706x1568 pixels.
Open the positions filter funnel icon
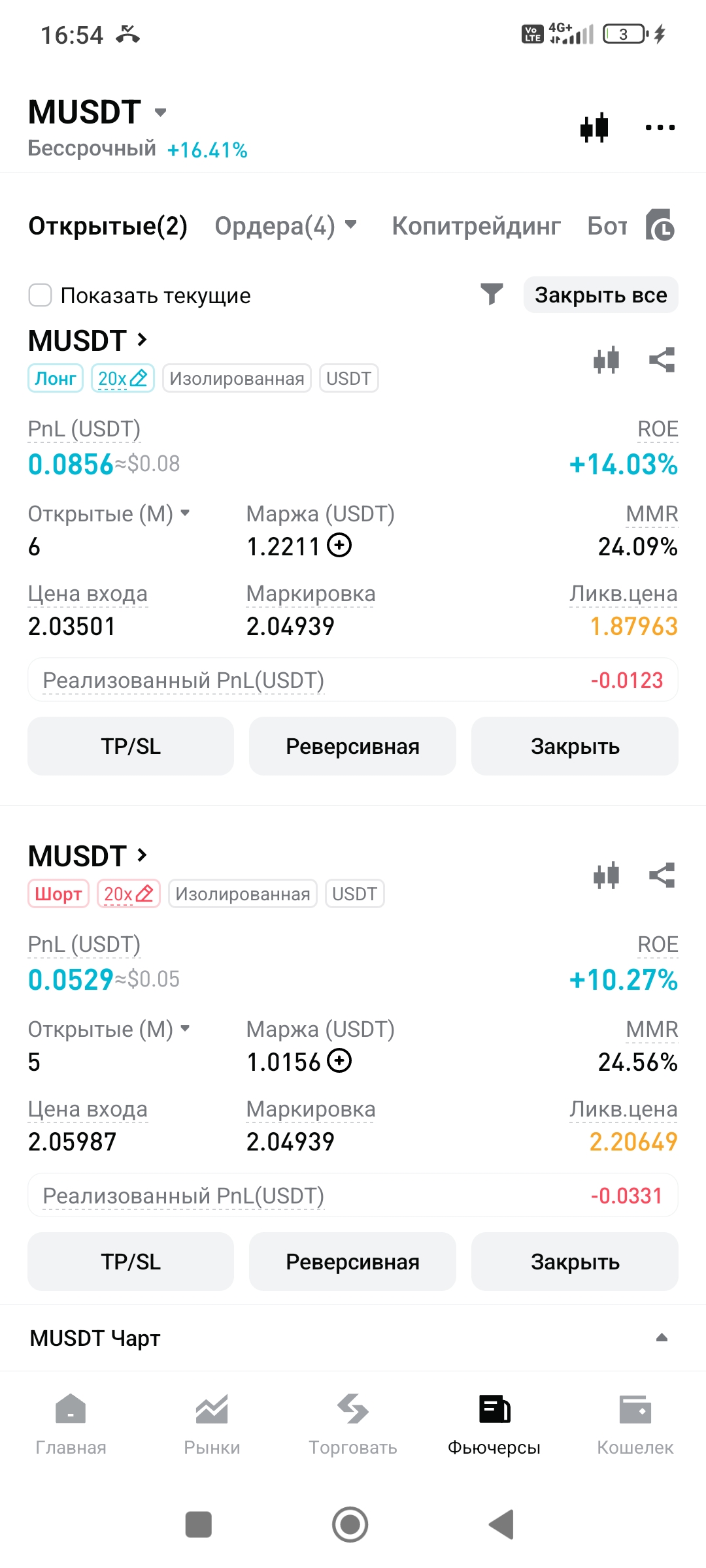pyautogui.click(x=492, y=295)
